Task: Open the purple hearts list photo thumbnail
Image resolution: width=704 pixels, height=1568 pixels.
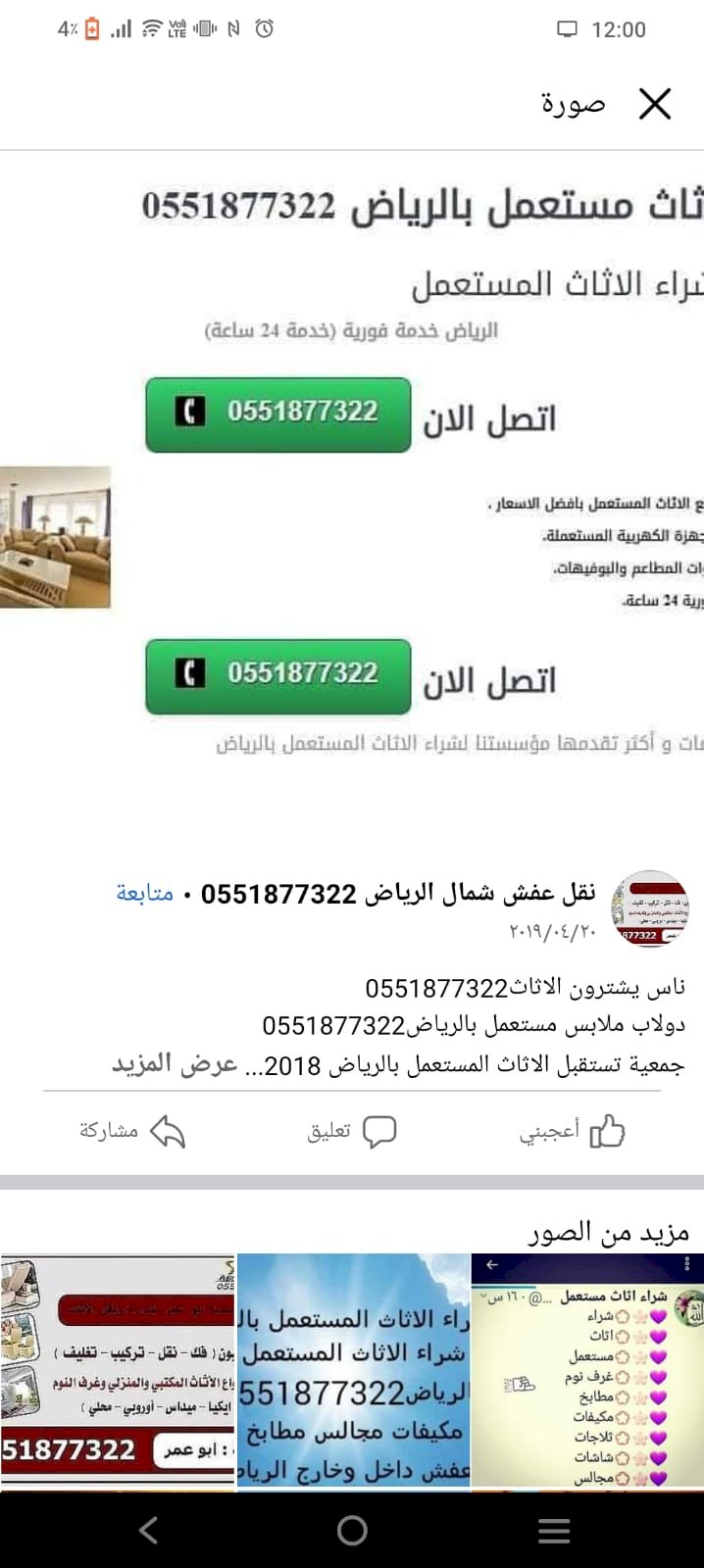Action: (x=586, y=1370)
